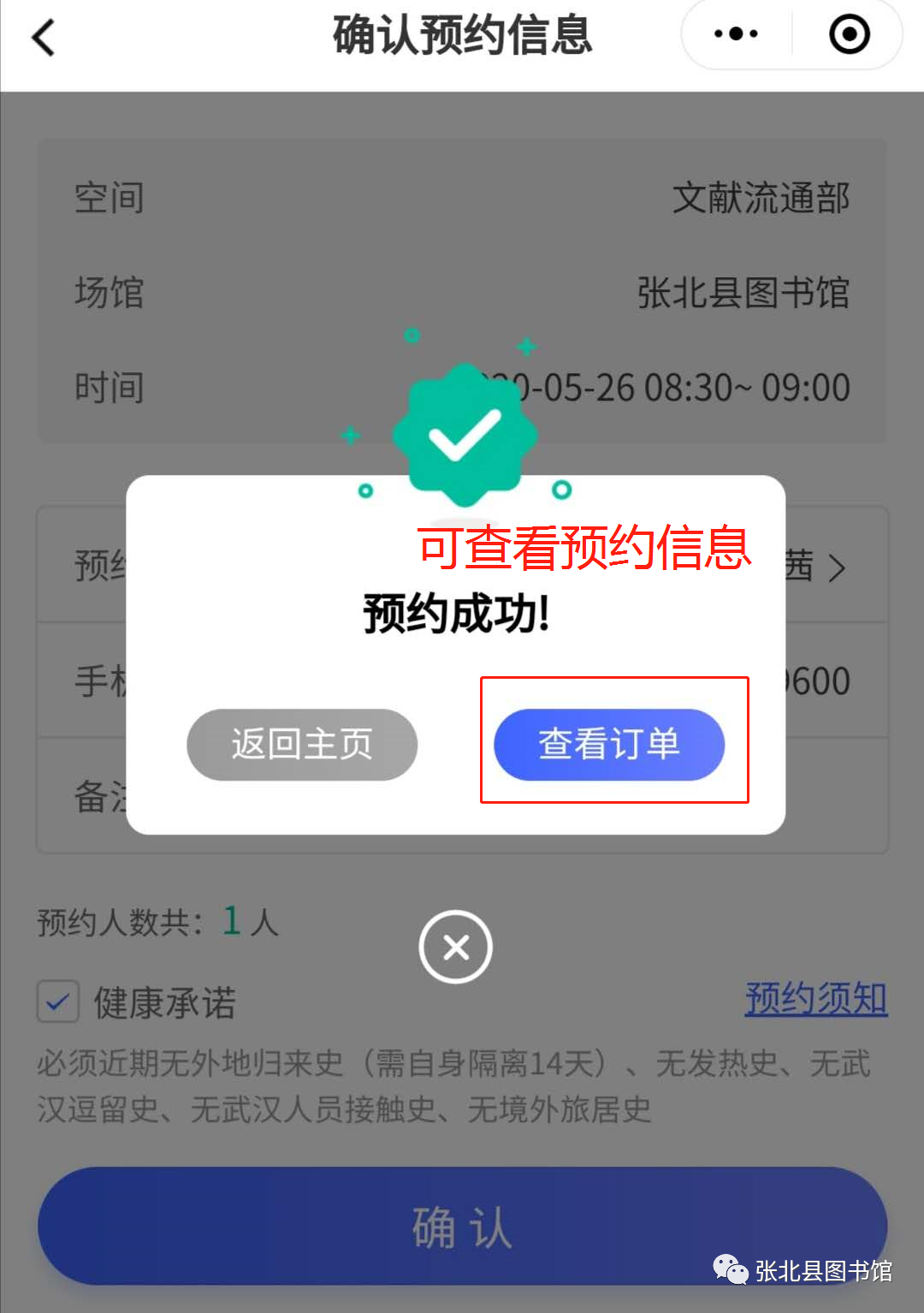The height and width of the screenshot is (1313, 924).
Task: Tap the blue 确认 confirm button
Action: (x=462, y=1227)
